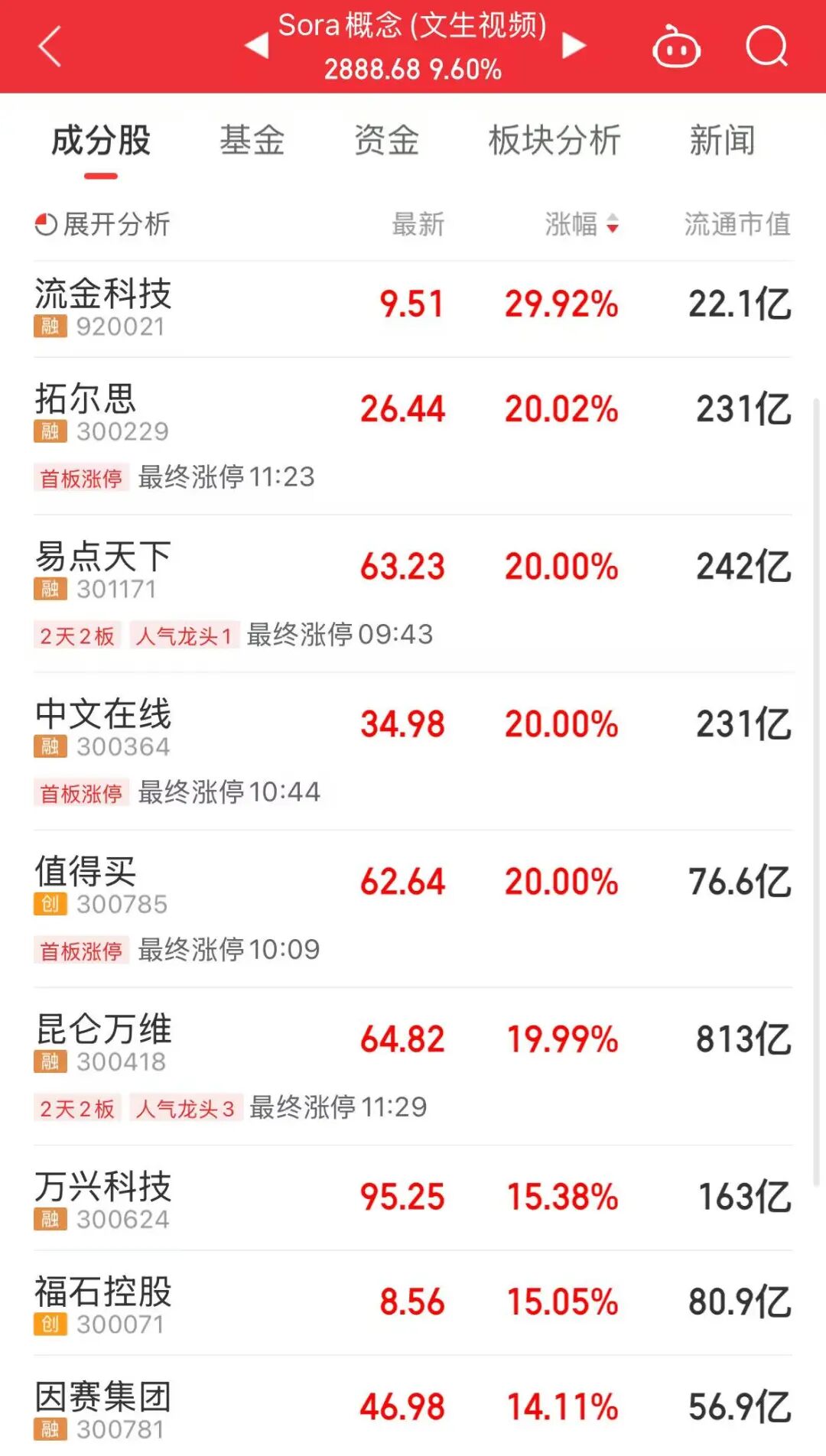Open the 板块分析 tab
The width and height of the screenshot is (826, 1456).
(554, 141)
